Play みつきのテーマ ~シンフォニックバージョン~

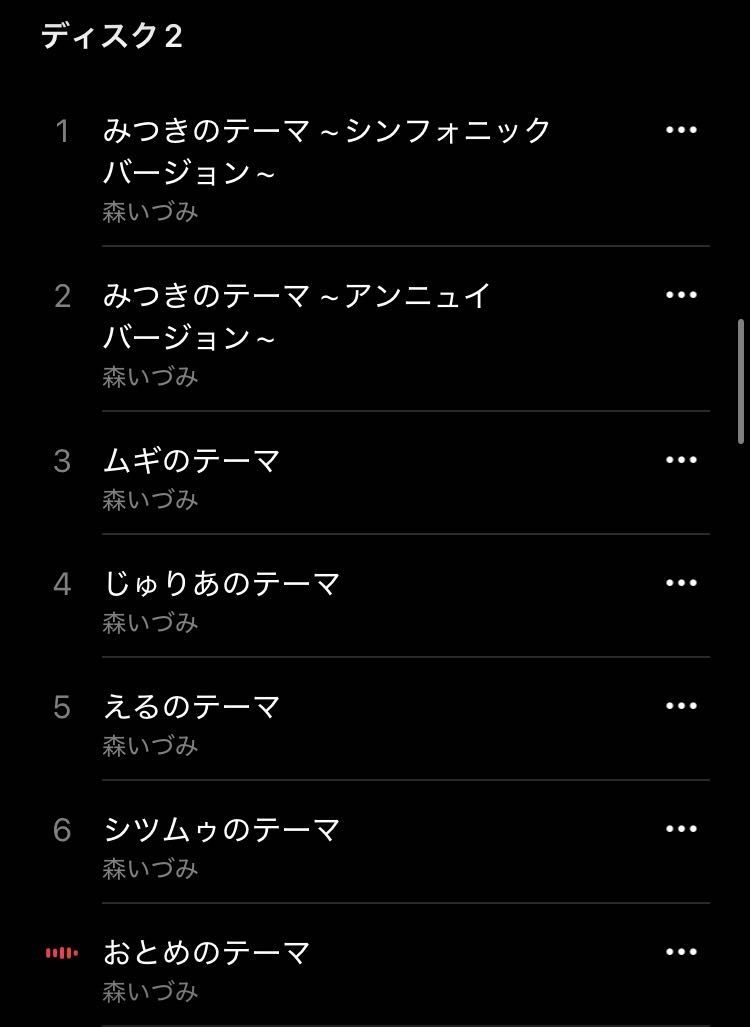click(327, 151)
